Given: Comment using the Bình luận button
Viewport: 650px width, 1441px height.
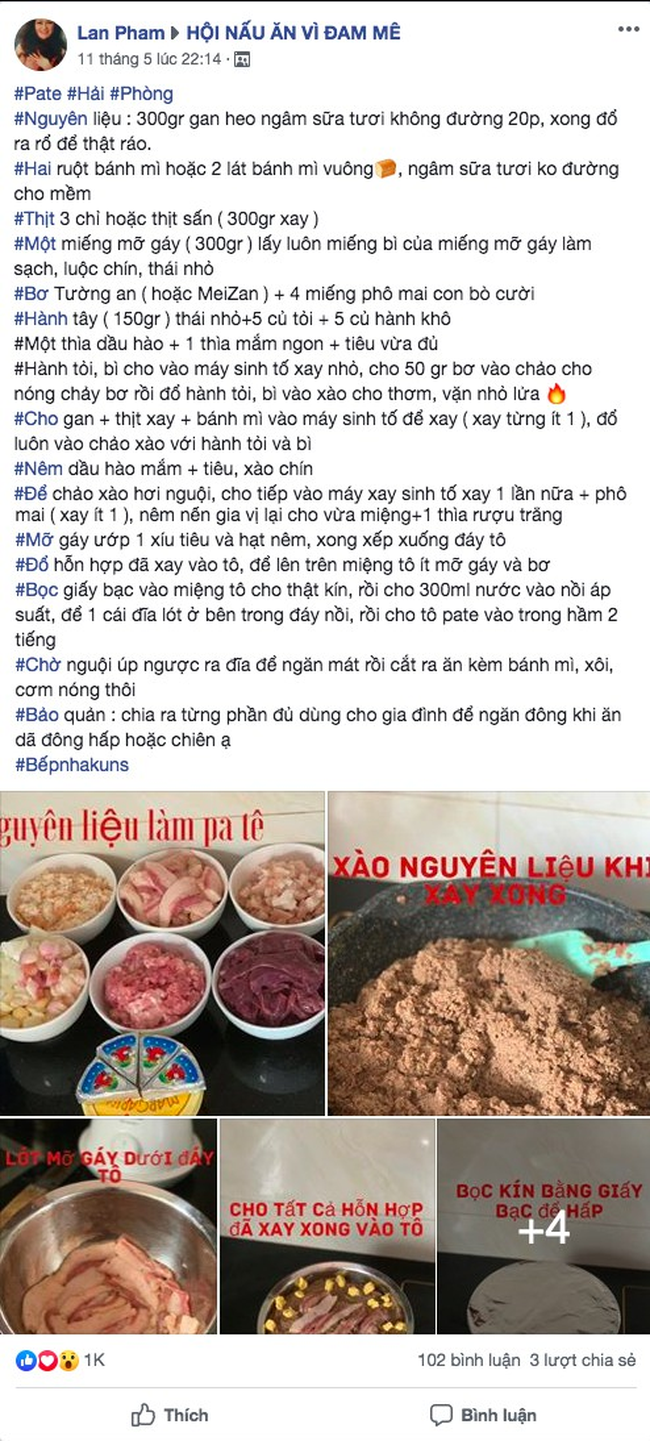Looking at the screenshot, I should 483,1415.
